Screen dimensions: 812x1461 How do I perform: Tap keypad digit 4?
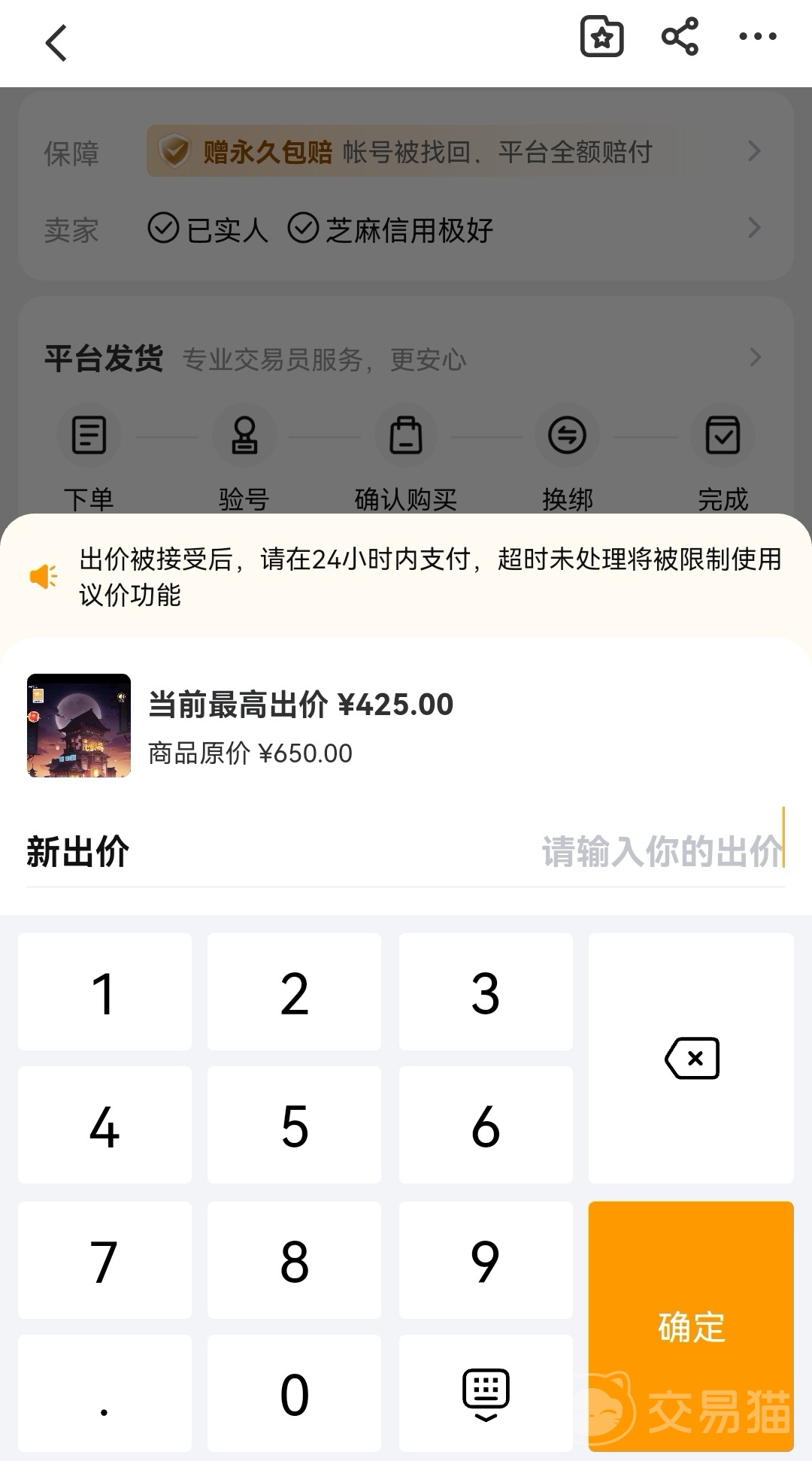[x=105, y=1126]
